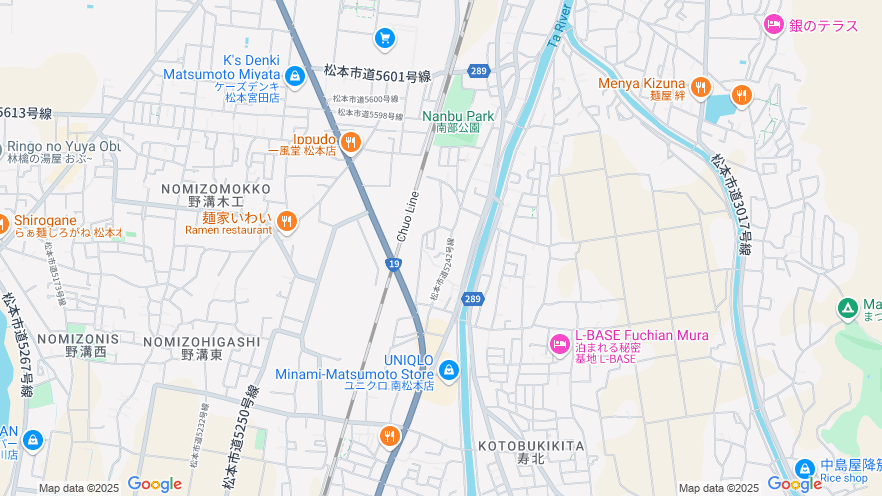Open the 銀のテラス lodging marker

pyautogui.click(x=773, y=25)
